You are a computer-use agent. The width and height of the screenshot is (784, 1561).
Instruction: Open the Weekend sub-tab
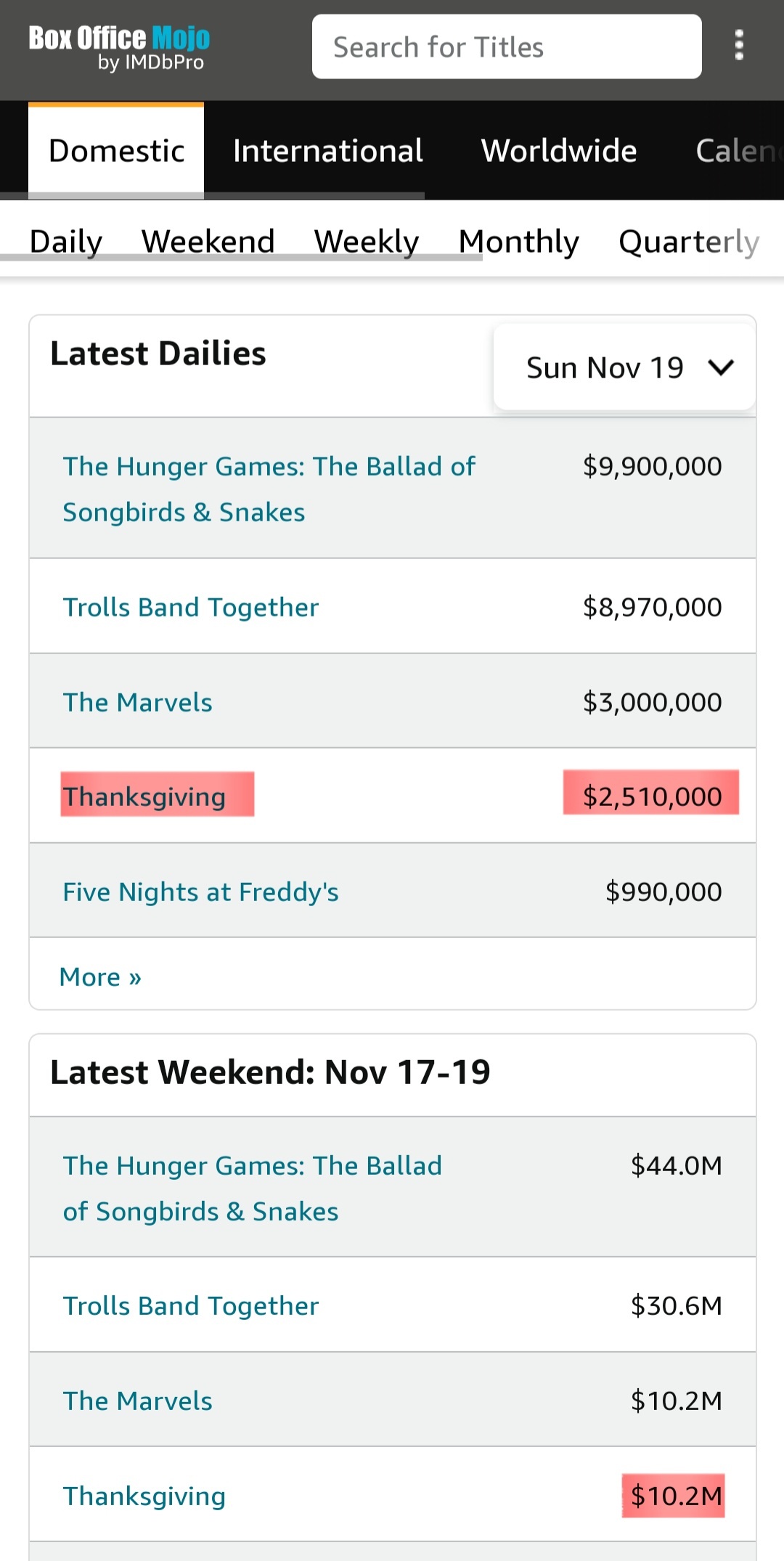point(208,241)
